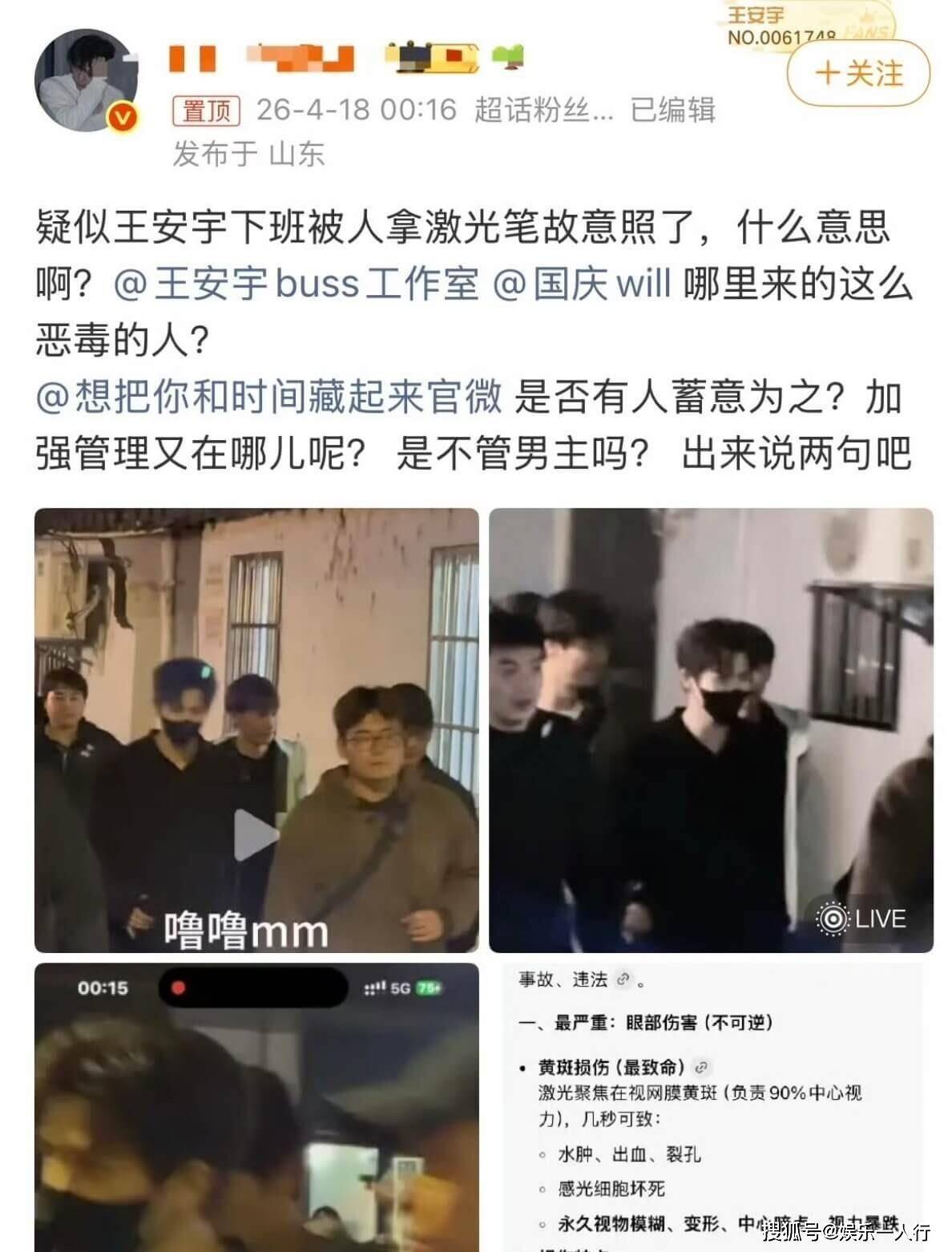Follow this user with +关注 button
This screenshot has width=952, height=1252.
click(x=857, y=74)
